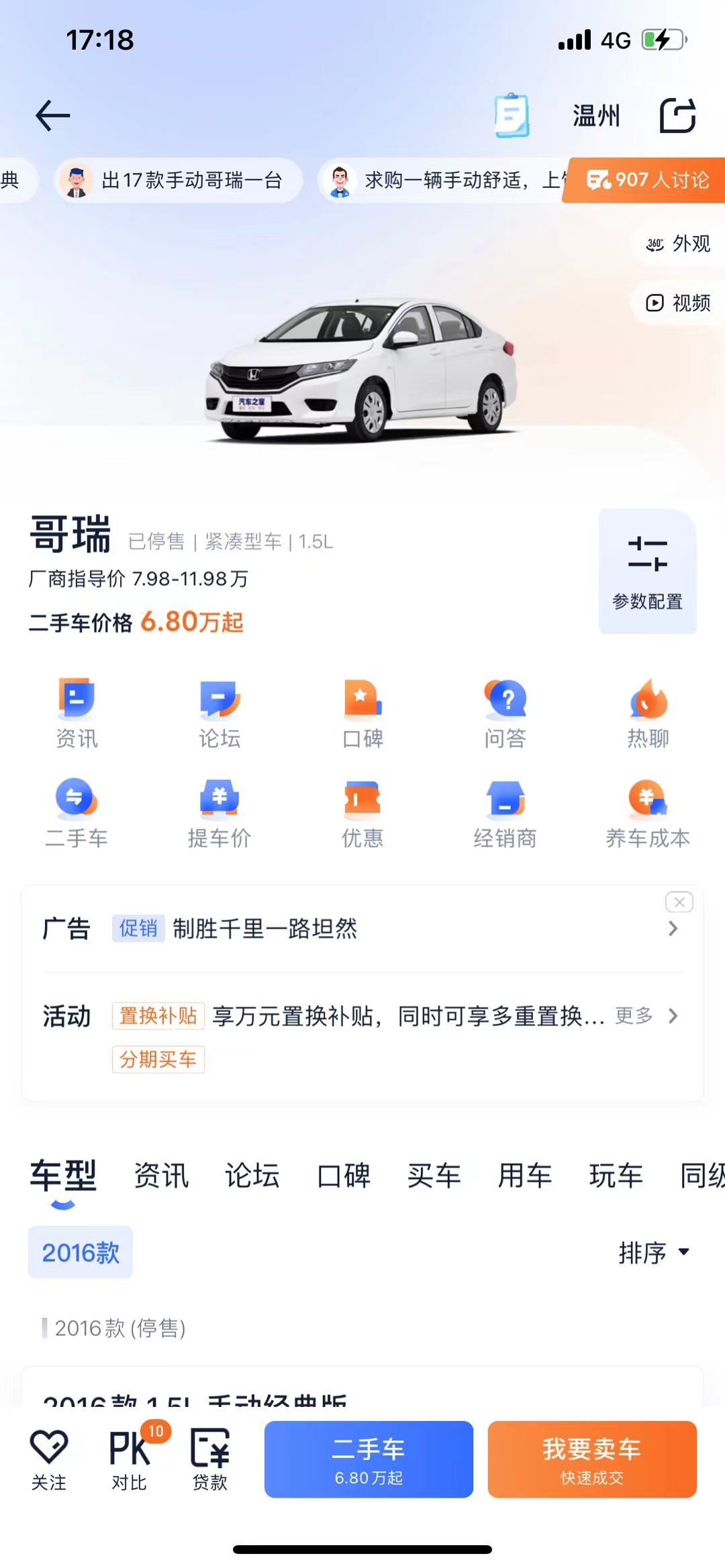This screenshot has height=1568, width=725.
Task: Dismiss the ad banner
Action: click(x=679, y=902)
